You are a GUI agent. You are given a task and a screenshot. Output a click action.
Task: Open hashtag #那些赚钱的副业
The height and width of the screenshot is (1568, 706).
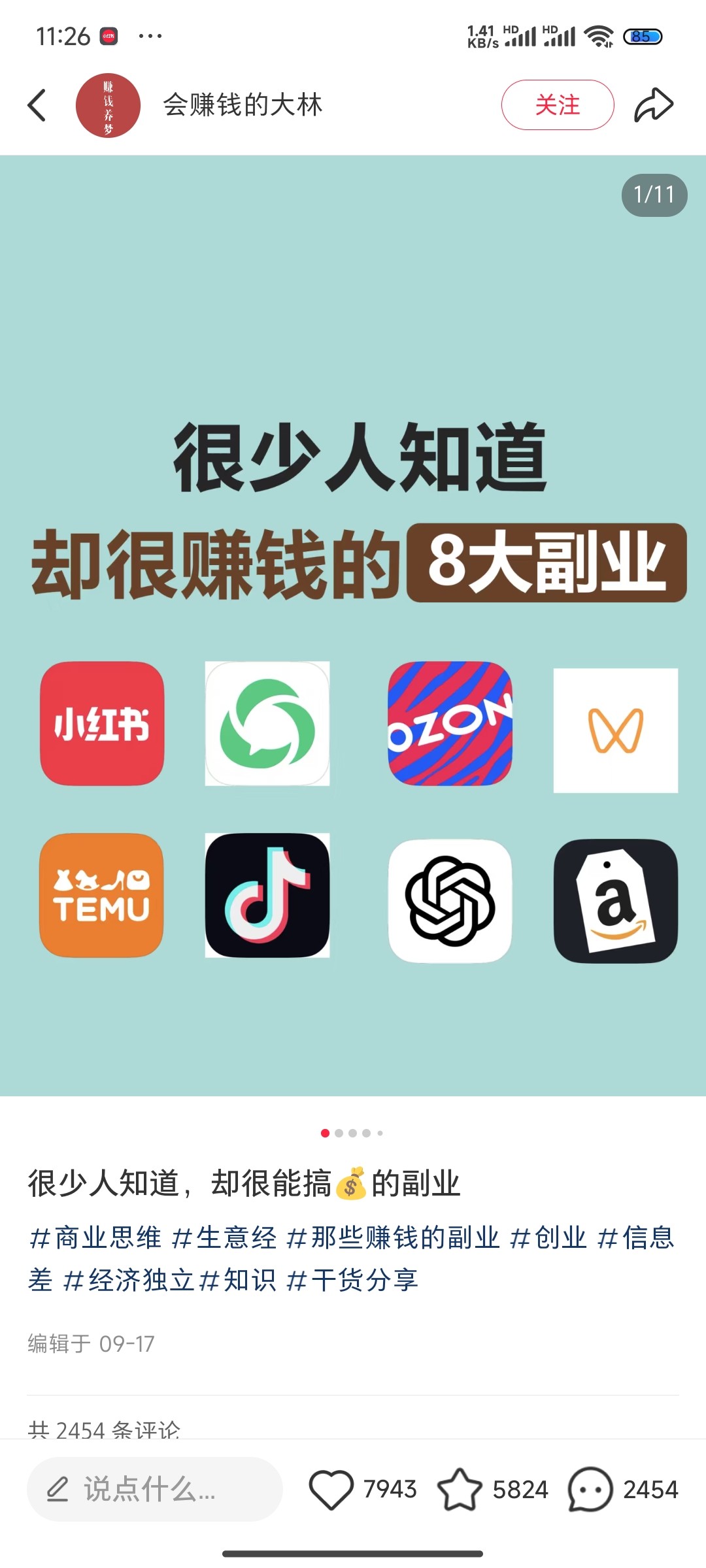click(x=393, y=1238)
